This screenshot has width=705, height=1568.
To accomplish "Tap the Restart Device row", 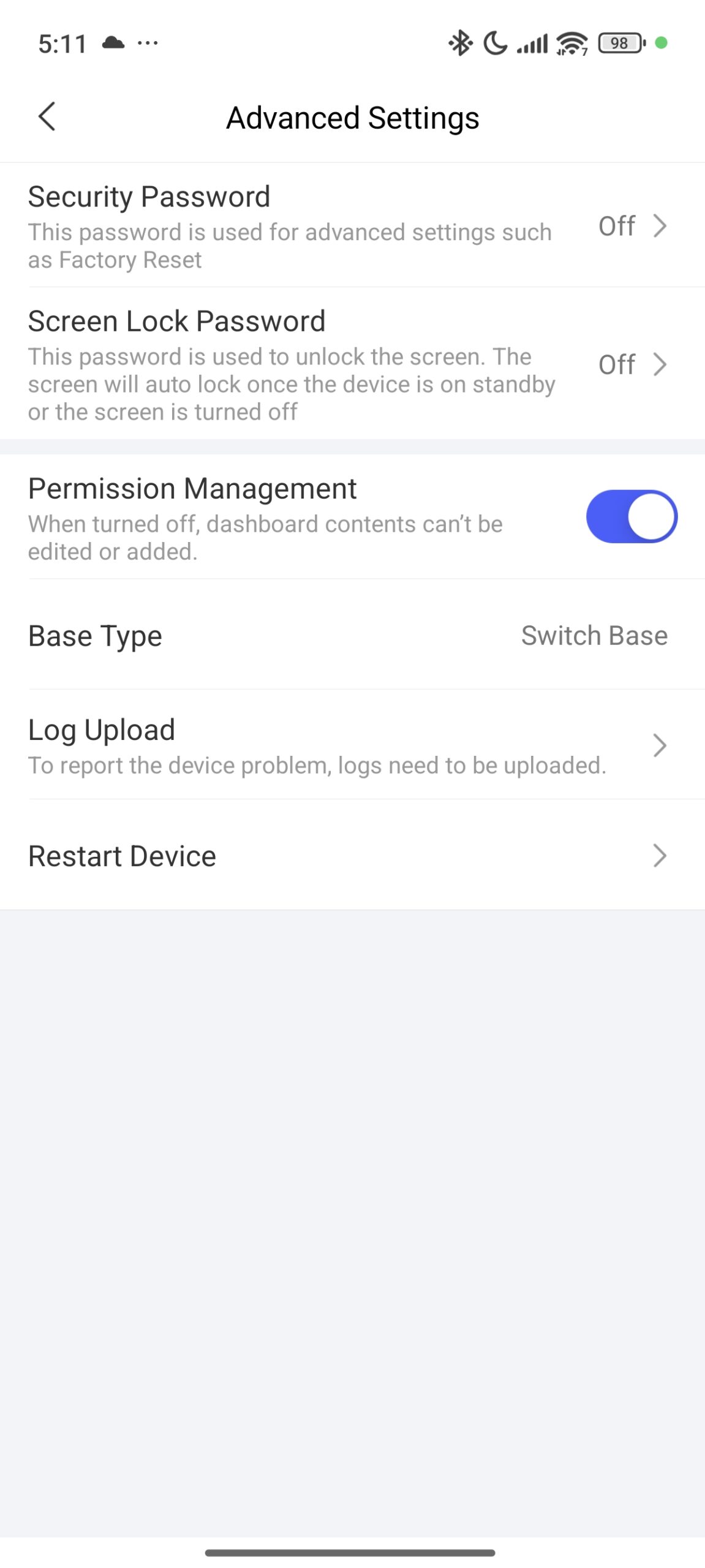I will pyautogui.click(x=352, y=855).
